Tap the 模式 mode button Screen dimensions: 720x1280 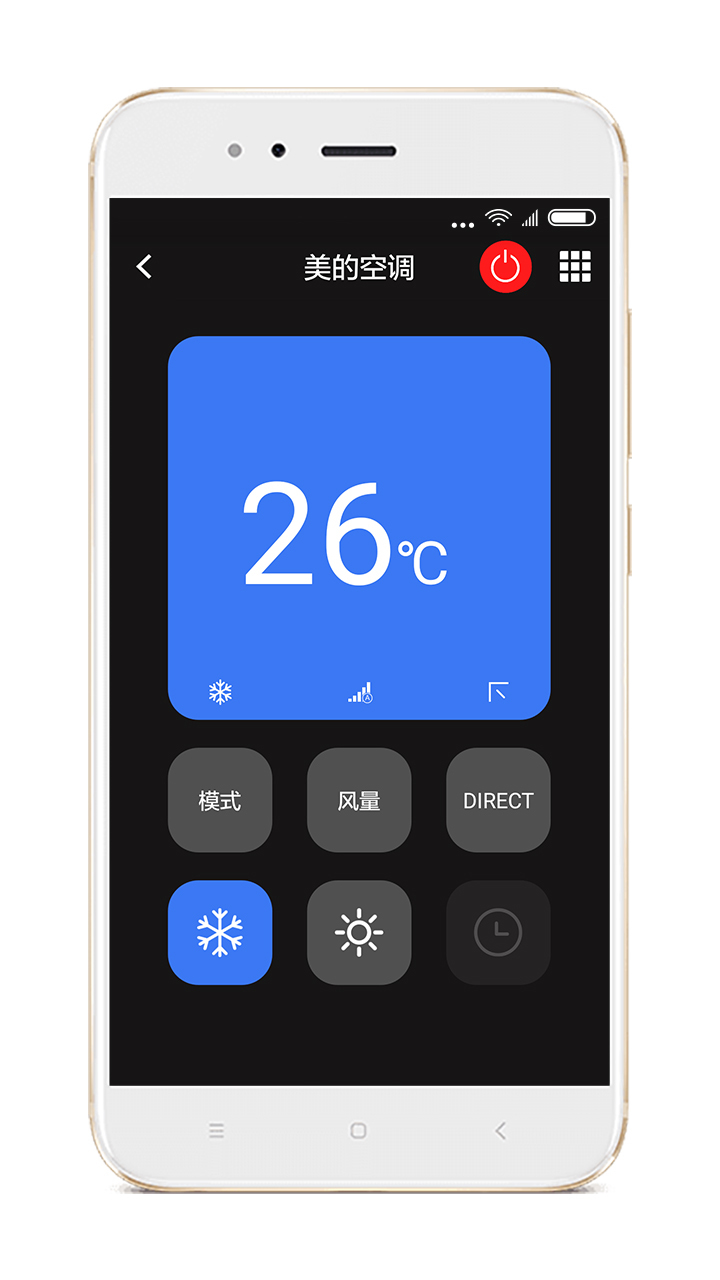tap(220, 800)
